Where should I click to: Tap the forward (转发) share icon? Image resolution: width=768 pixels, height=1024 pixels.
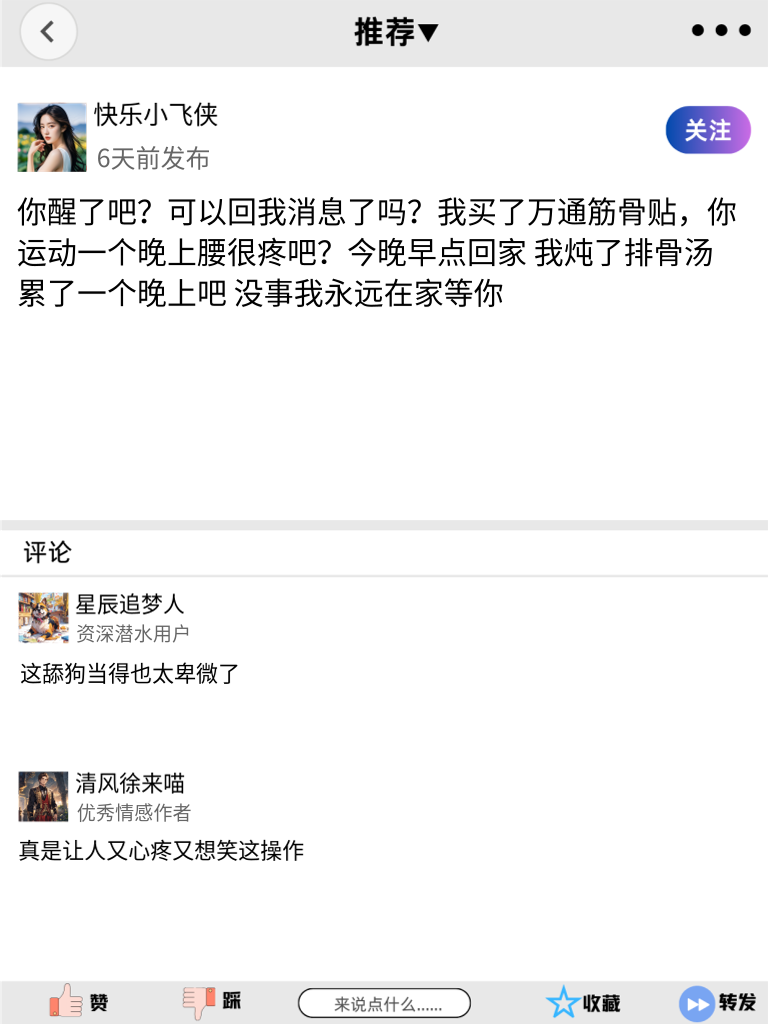[x=696, y=1001]
